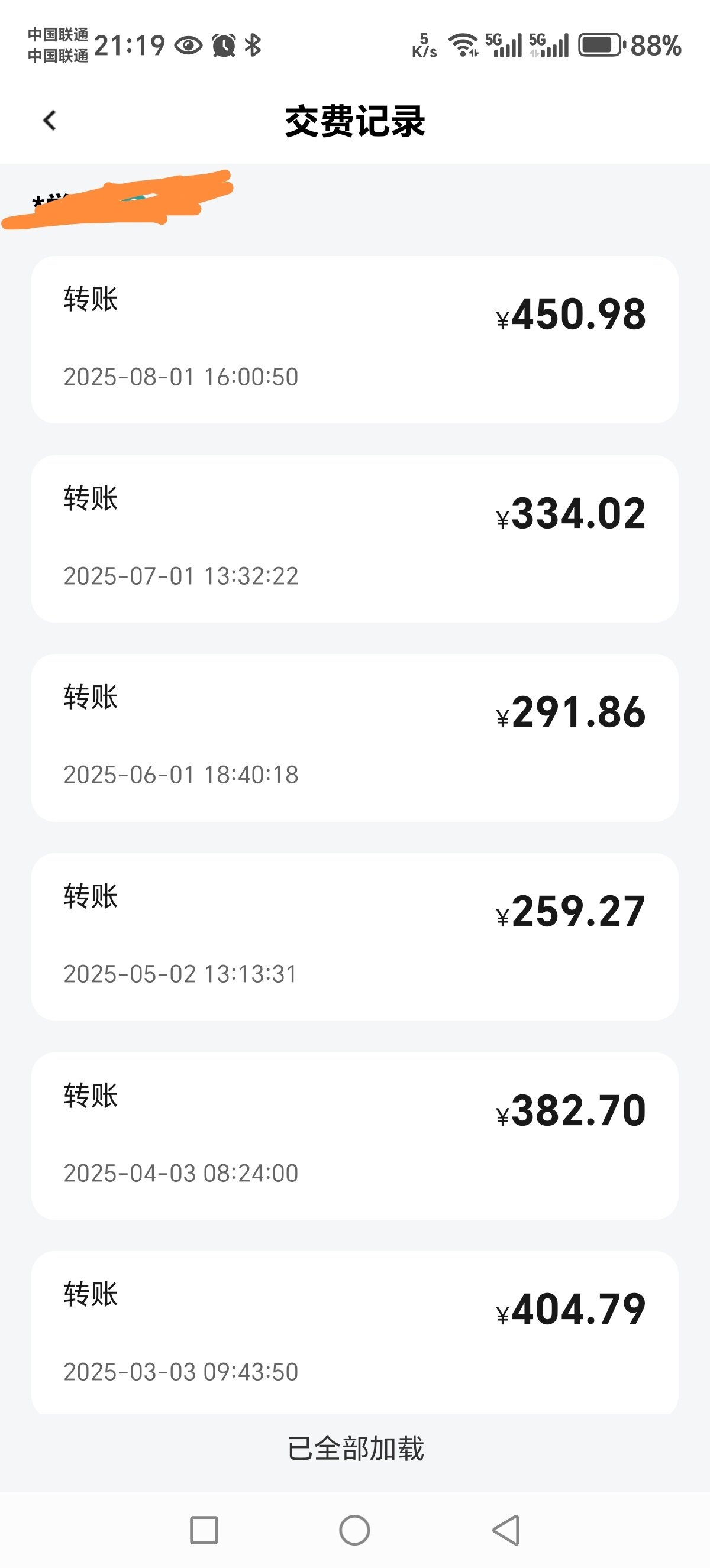Open the ¥334.02 transfer dated 2025-07-01

355,539
